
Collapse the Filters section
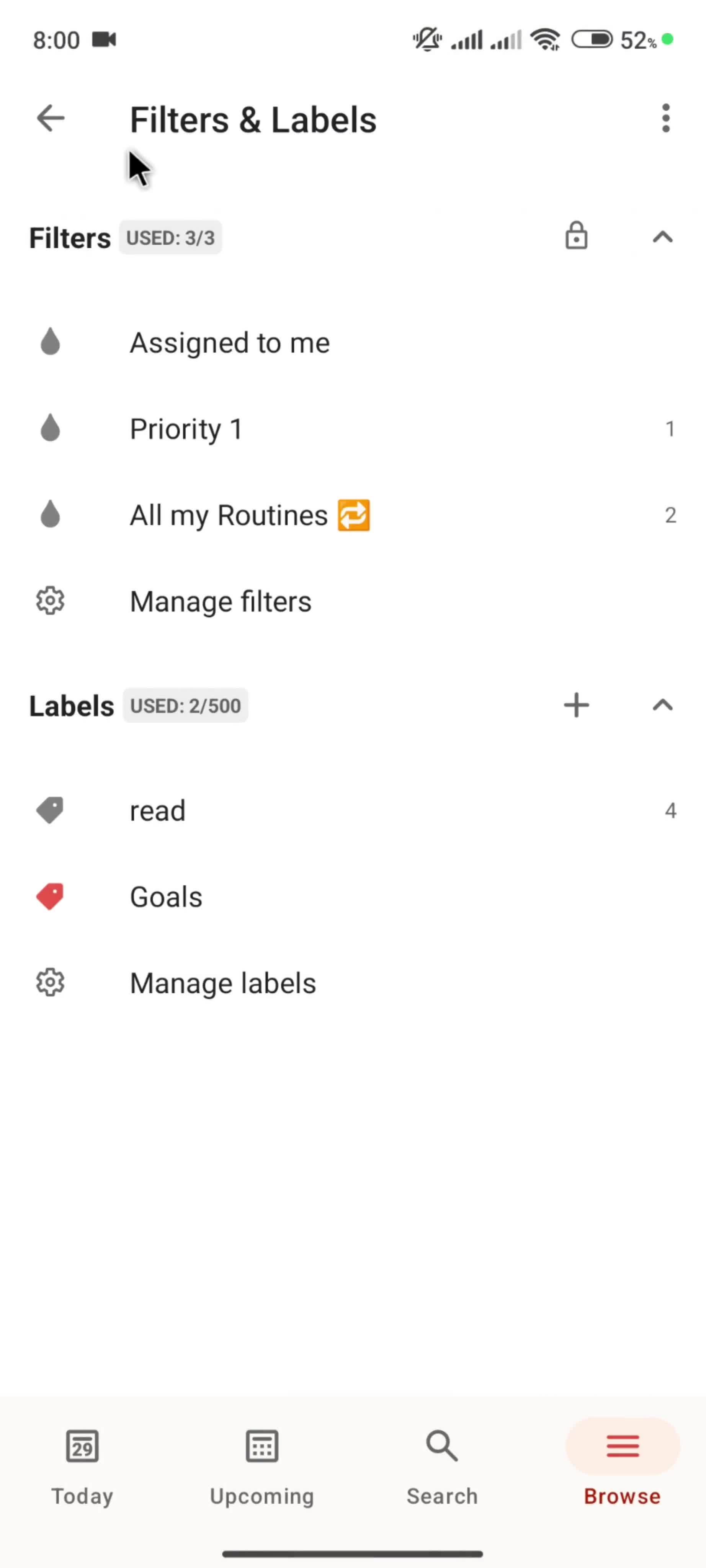coord(663,237)
